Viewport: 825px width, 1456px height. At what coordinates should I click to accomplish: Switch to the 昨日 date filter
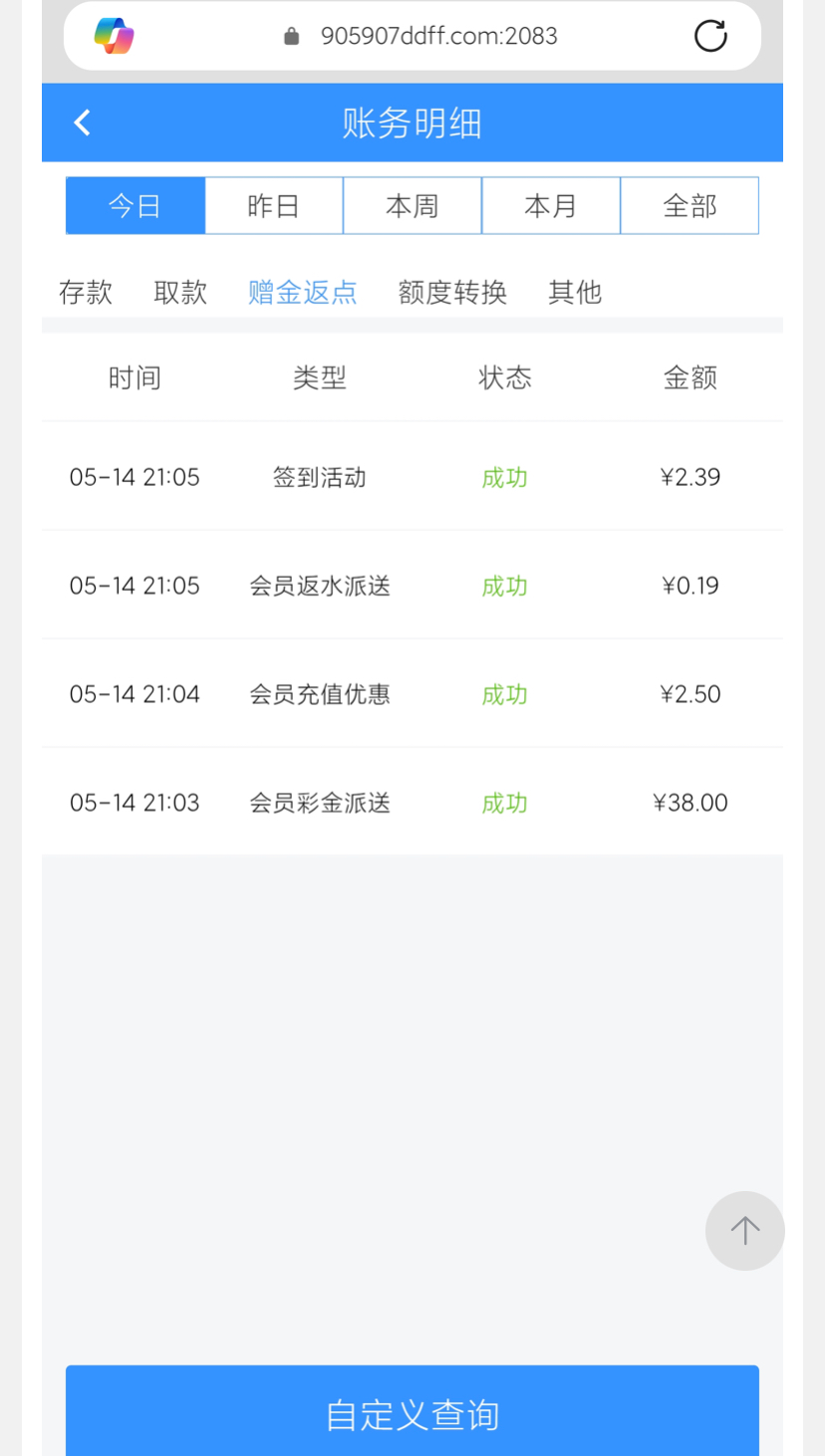pos(274,206)
